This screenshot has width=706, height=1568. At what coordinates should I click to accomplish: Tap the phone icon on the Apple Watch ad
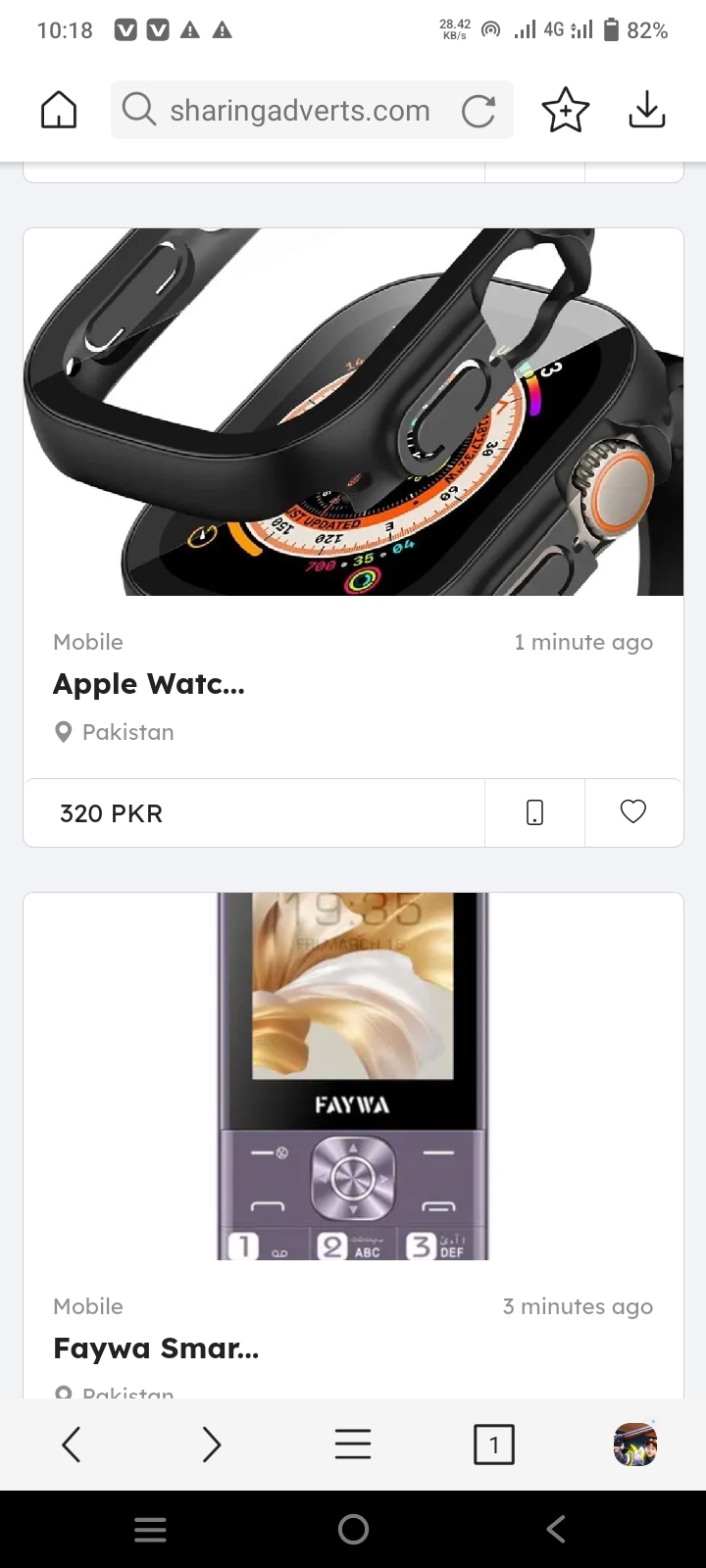534,812
